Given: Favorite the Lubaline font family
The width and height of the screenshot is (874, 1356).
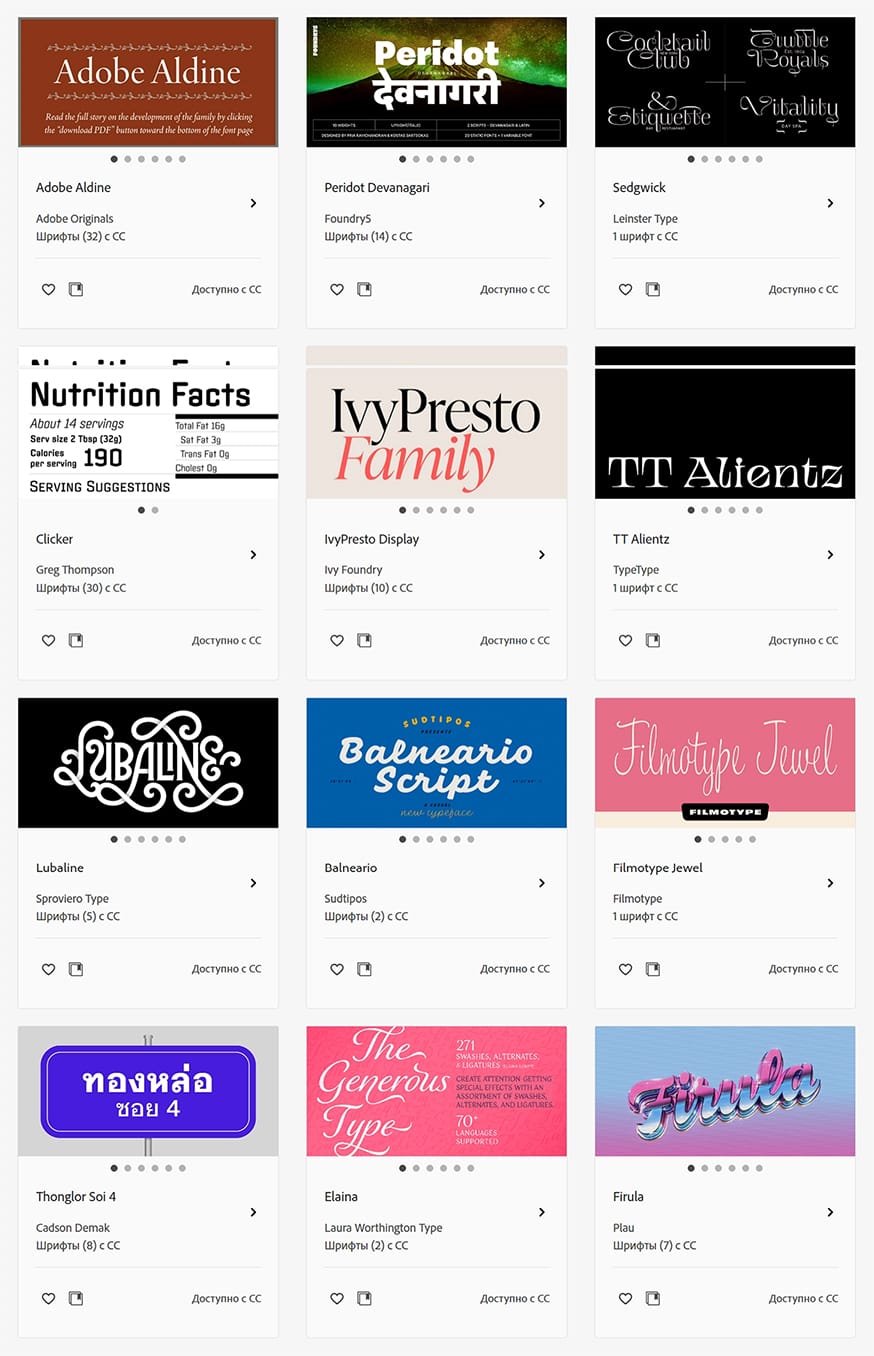Looking at the screenshot, I should (x=48, y=969).
